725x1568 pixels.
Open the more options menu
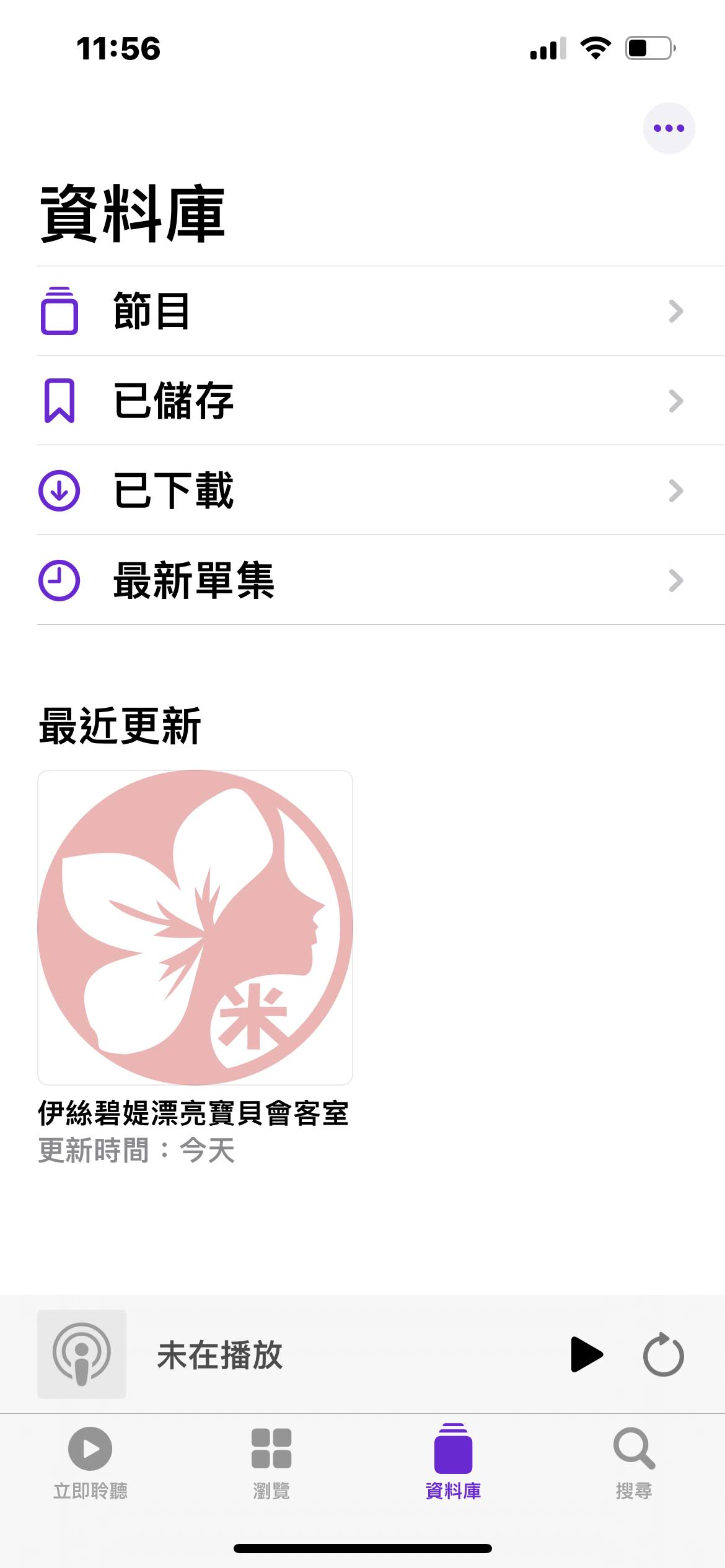click(669, 128)
